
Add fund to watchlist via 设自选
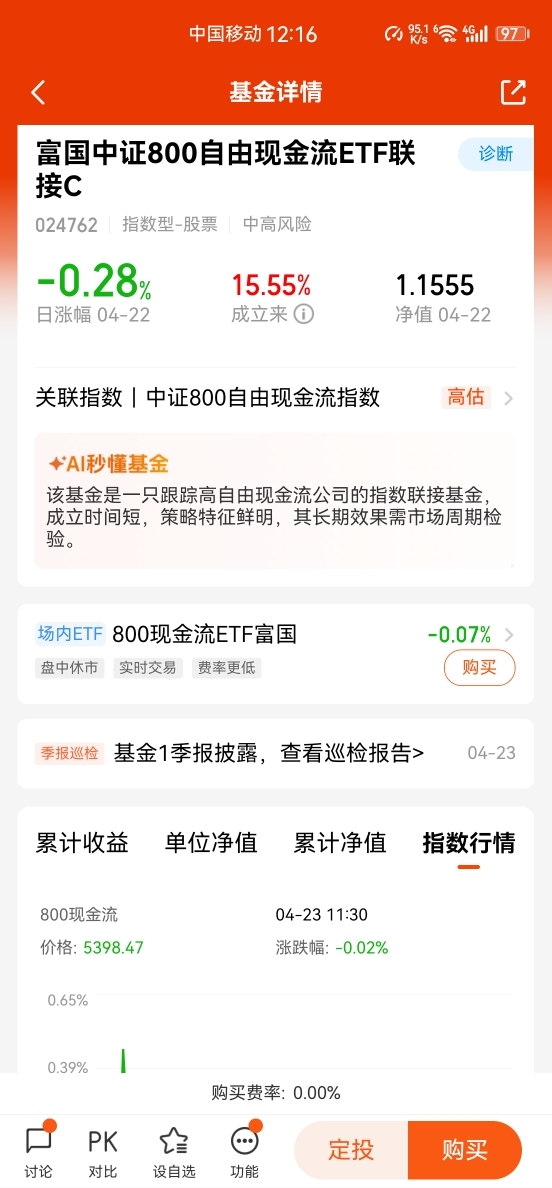[174, 1151]
